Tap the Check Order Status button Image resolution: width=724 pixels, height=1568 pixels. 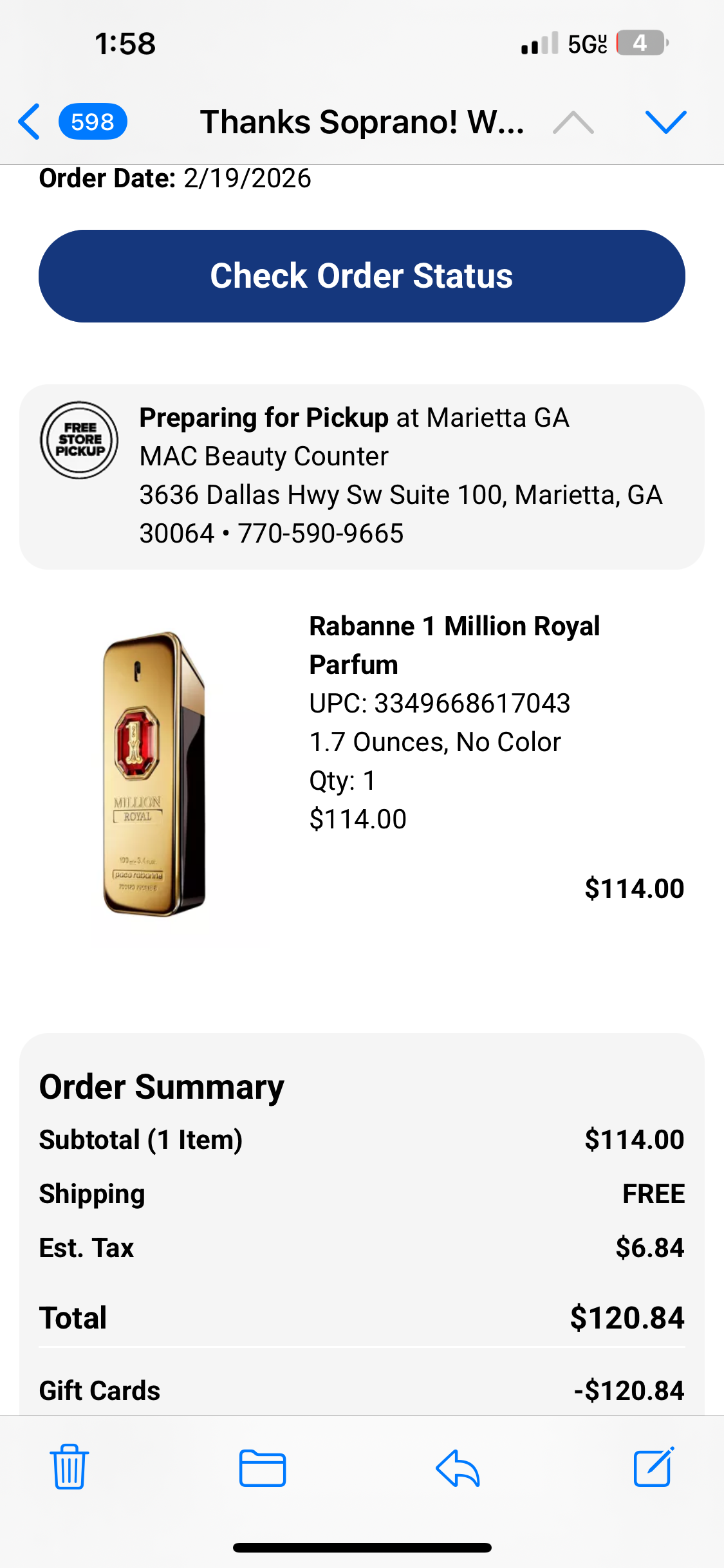[x=362, y=276]
